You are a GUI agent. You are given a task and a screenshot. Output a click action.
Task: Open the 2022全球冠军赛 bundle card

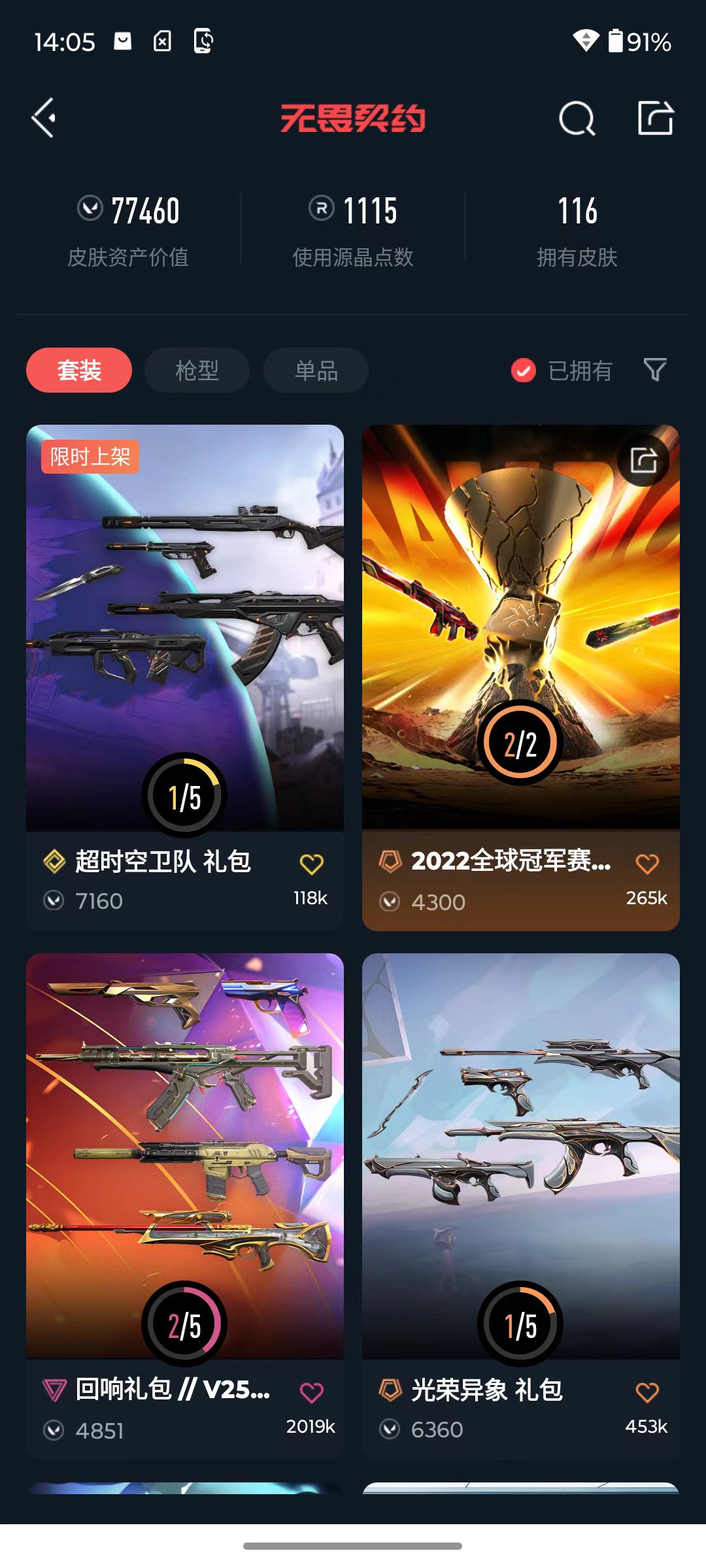521,678
